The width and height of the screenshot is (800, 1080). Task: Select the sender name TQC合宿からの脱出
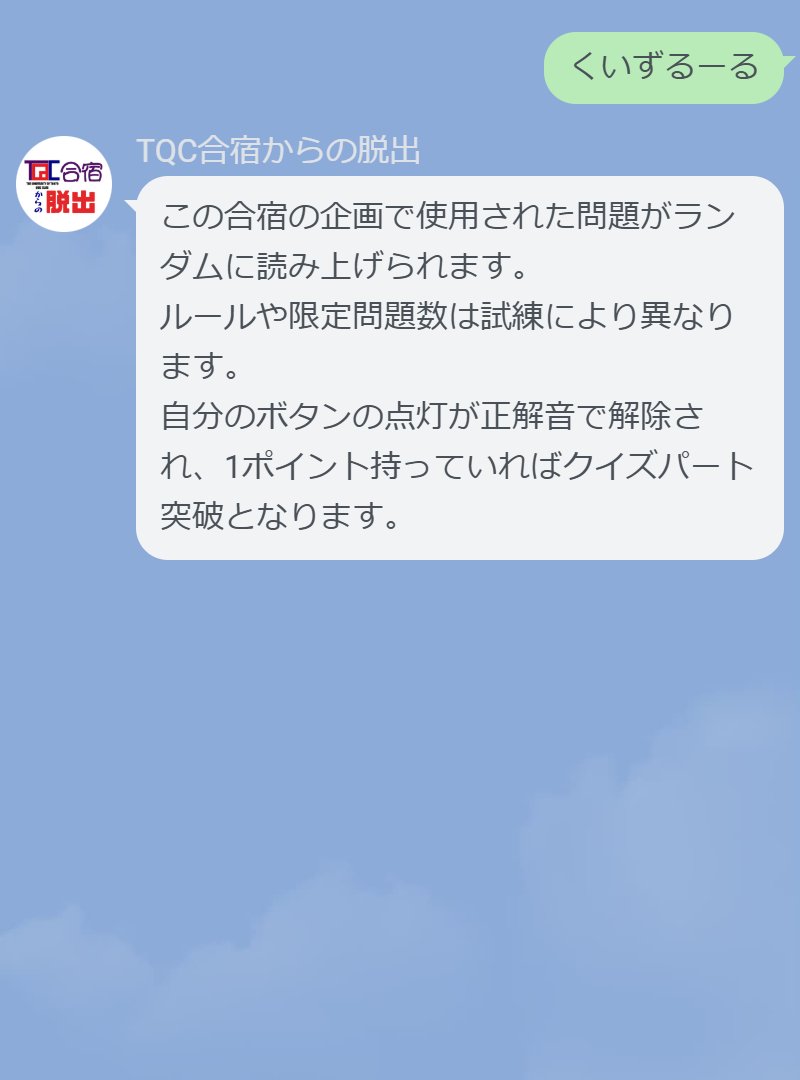point(280,150)
